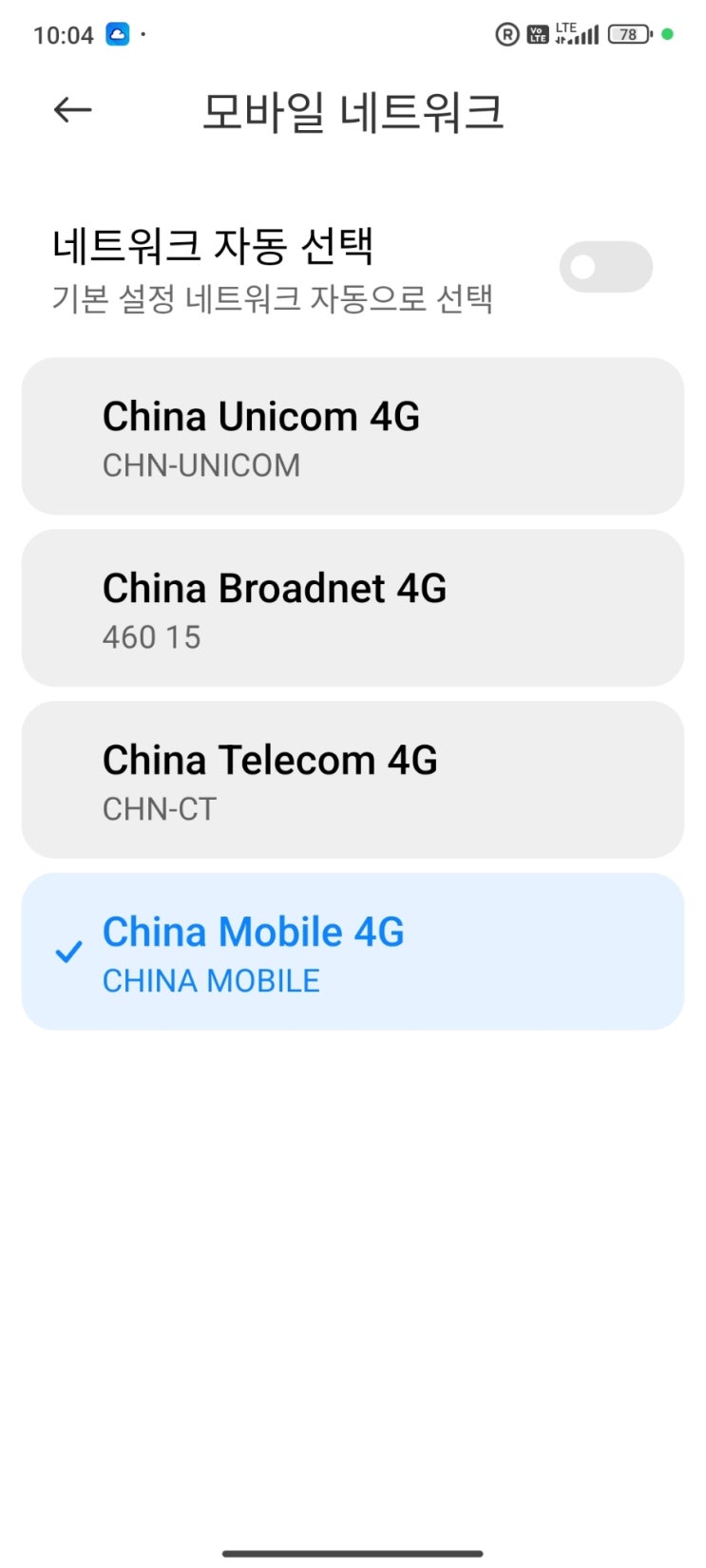Pick China Telecom 4G network
706x1568 pixels.
tap(353, 780)
